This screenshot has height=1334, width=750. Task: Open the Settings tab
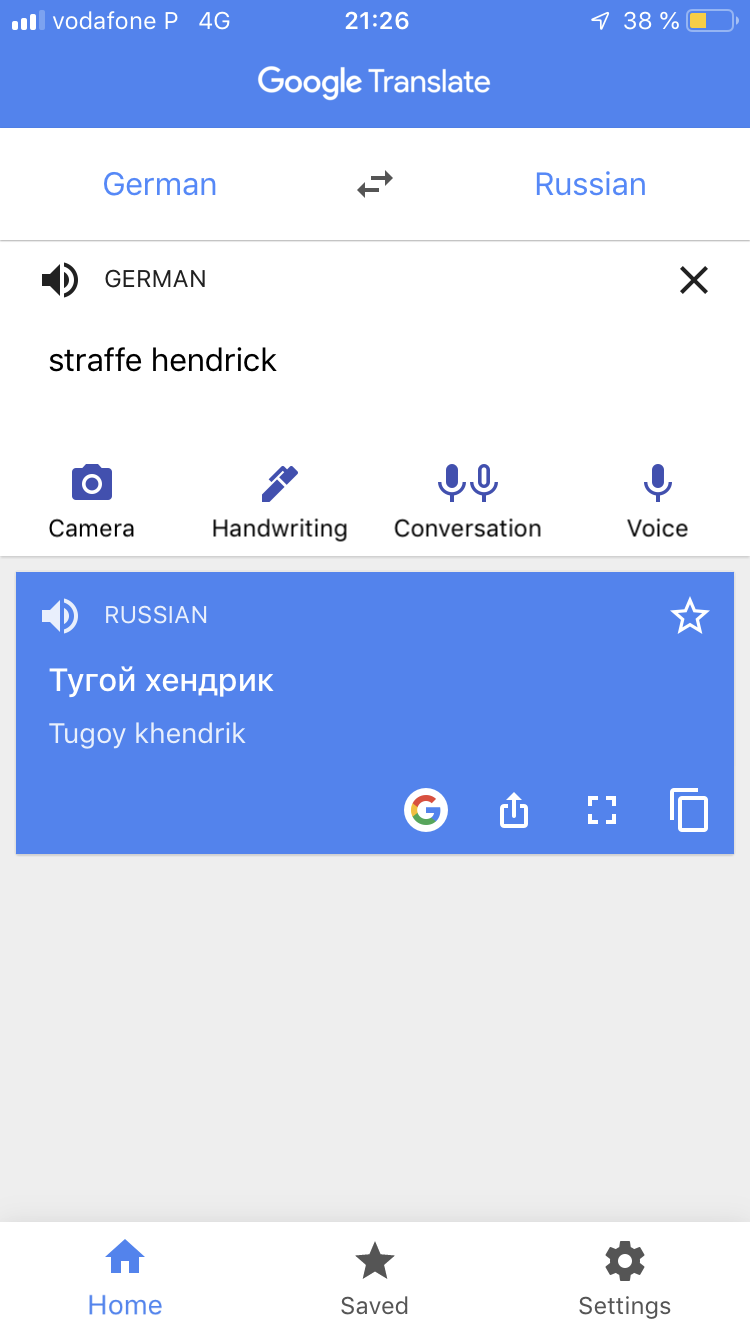point(625,1278)
